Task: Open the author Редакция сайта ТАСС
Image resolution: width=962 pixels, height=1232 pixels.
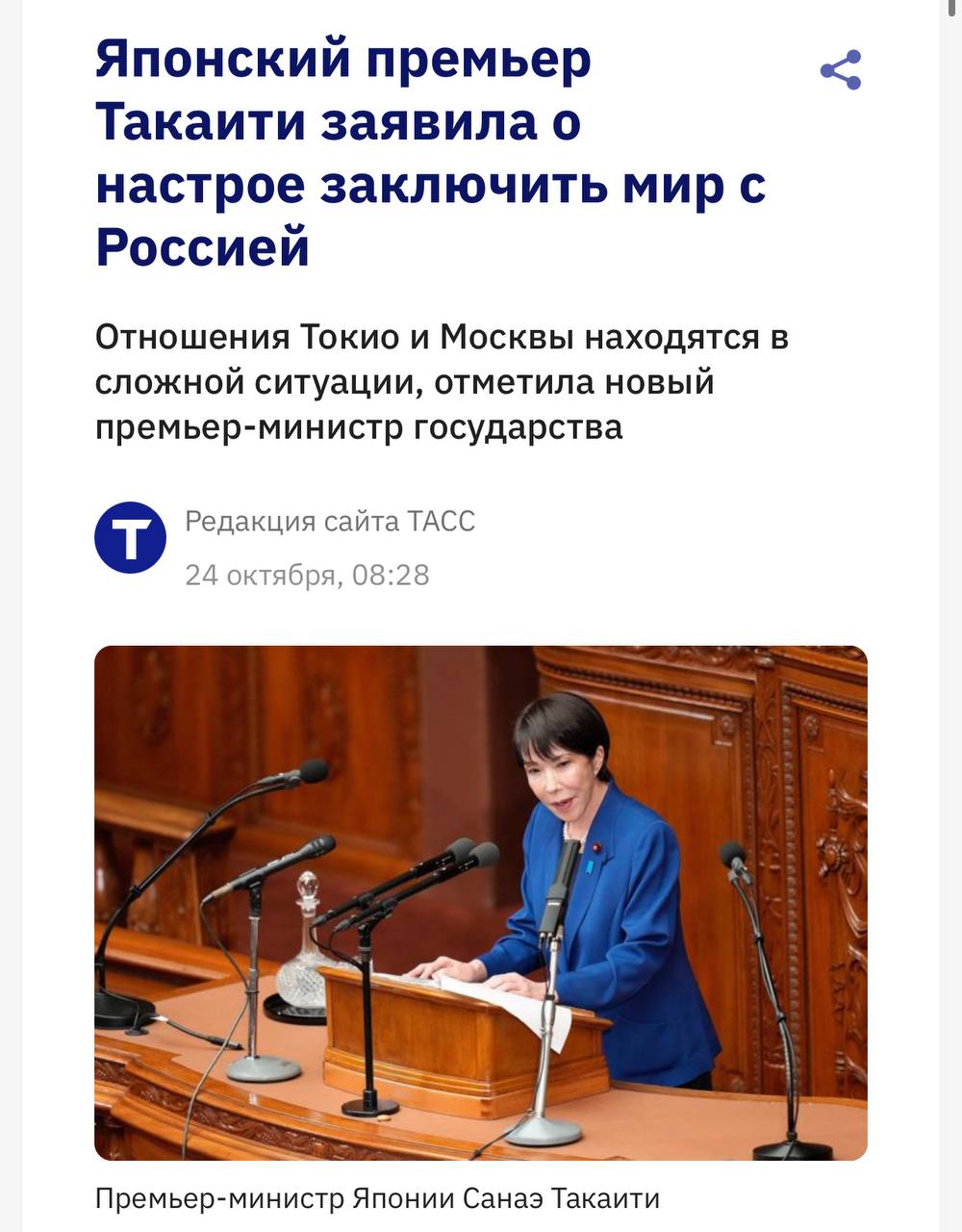Action: [330, 521]
